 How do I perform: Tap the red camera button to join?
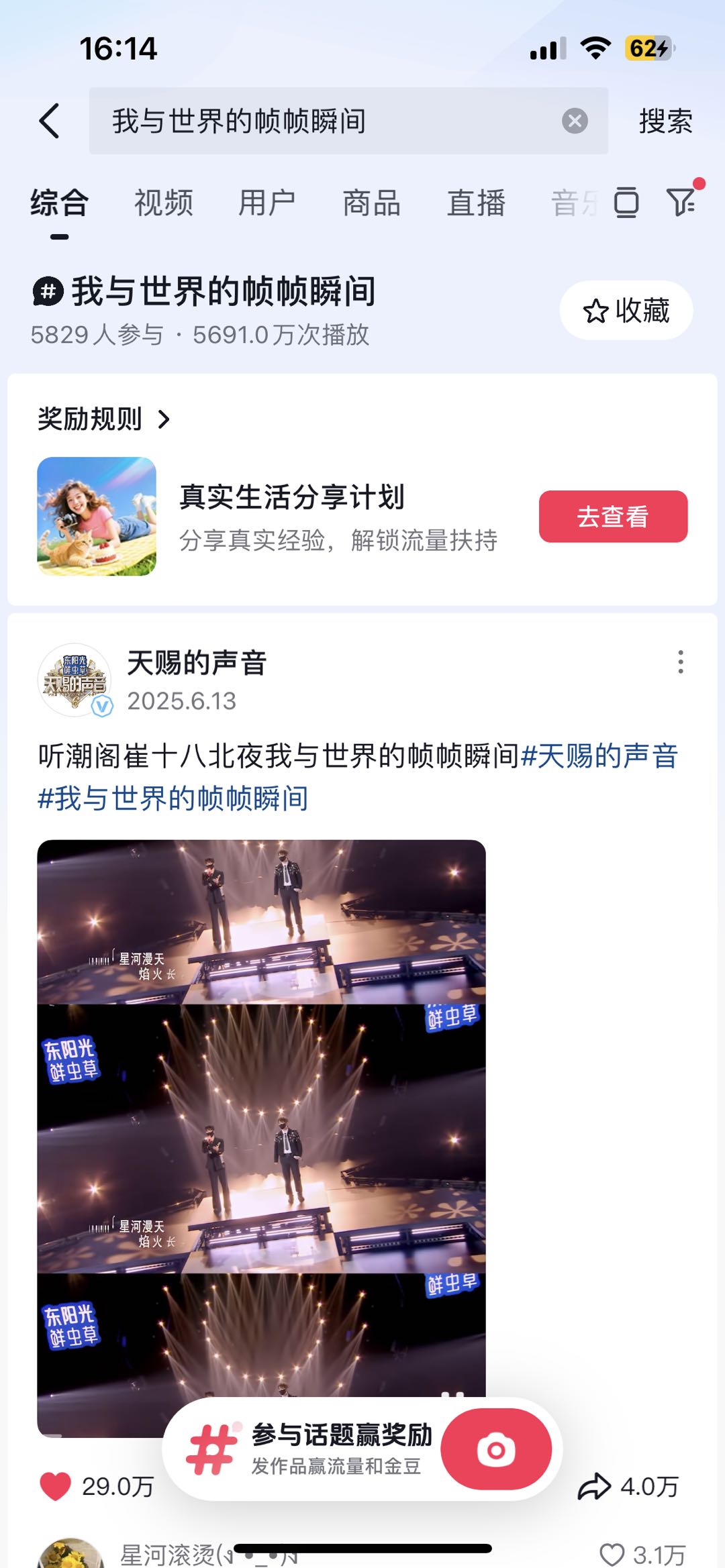[496, 1450]
